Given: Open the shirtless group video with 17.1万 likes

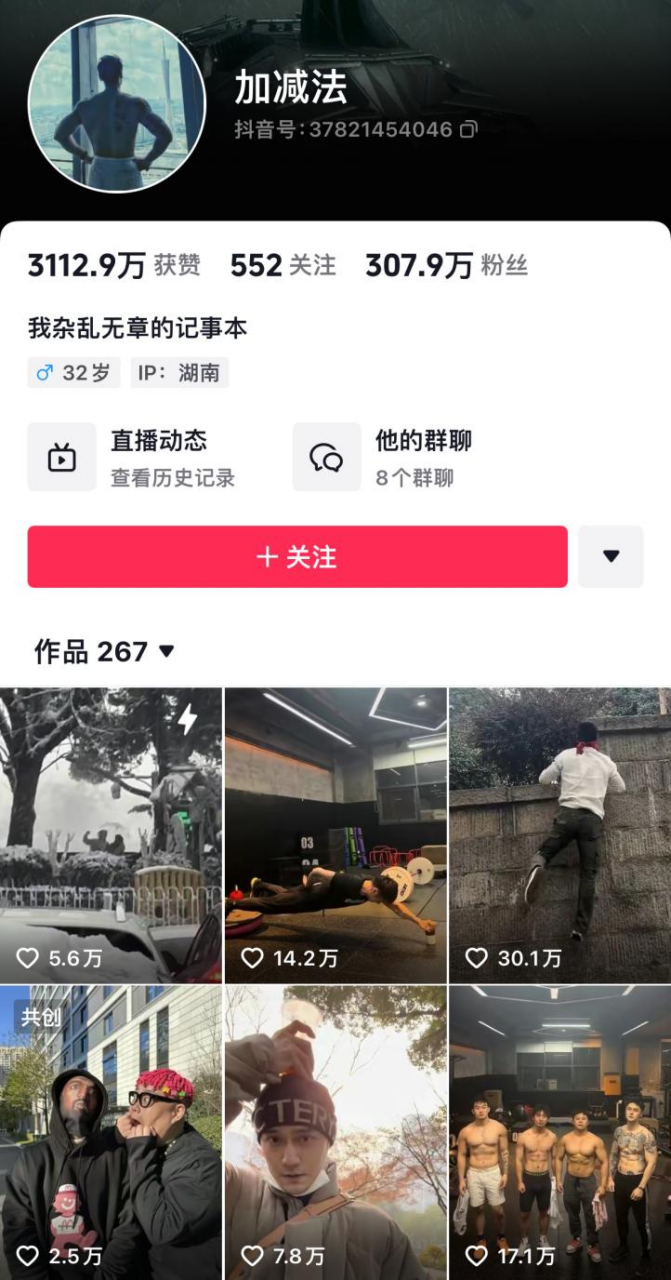Looking at the screenshot, I should [x=560, y=1132].
